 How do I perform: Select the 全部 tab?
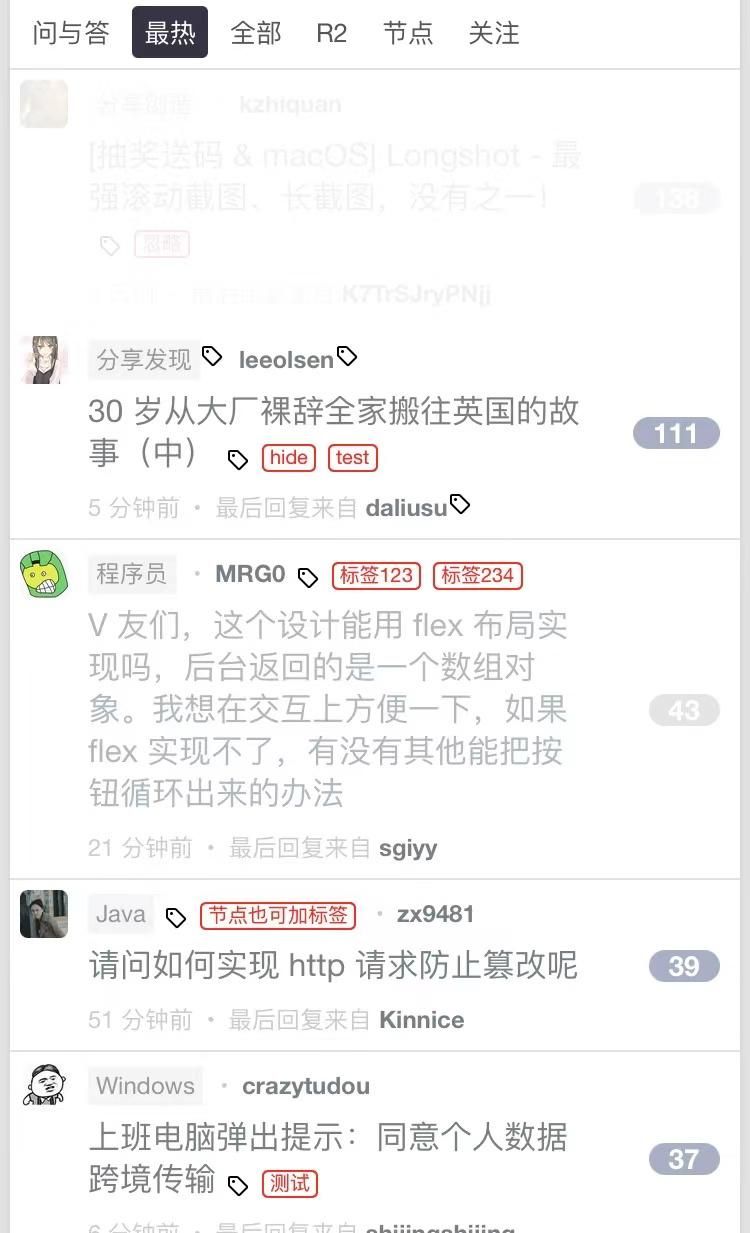tap(256, 33)
